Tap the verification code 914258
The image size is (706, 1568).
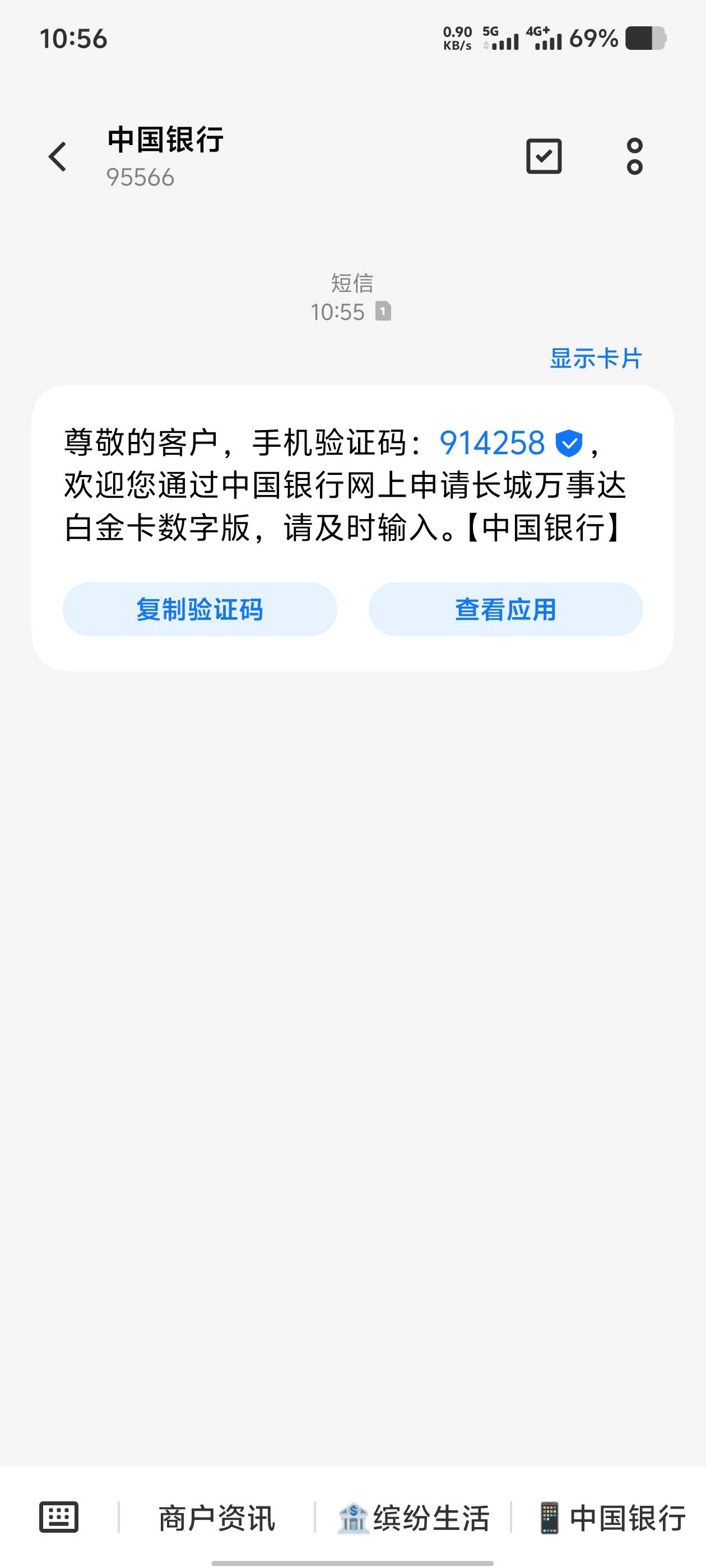pos(491,443)
